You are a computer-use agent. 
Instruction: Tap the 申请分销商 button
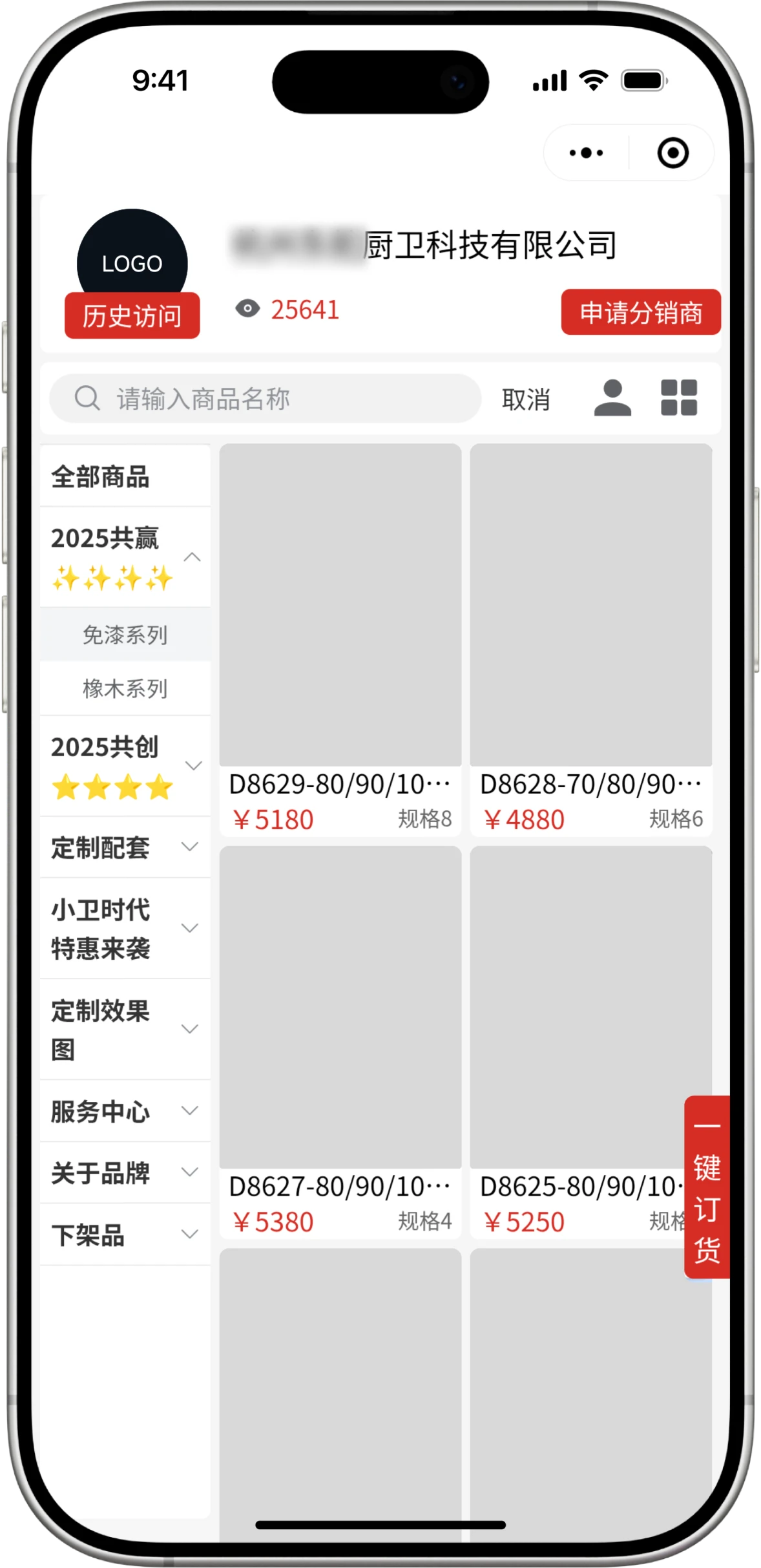641,313
